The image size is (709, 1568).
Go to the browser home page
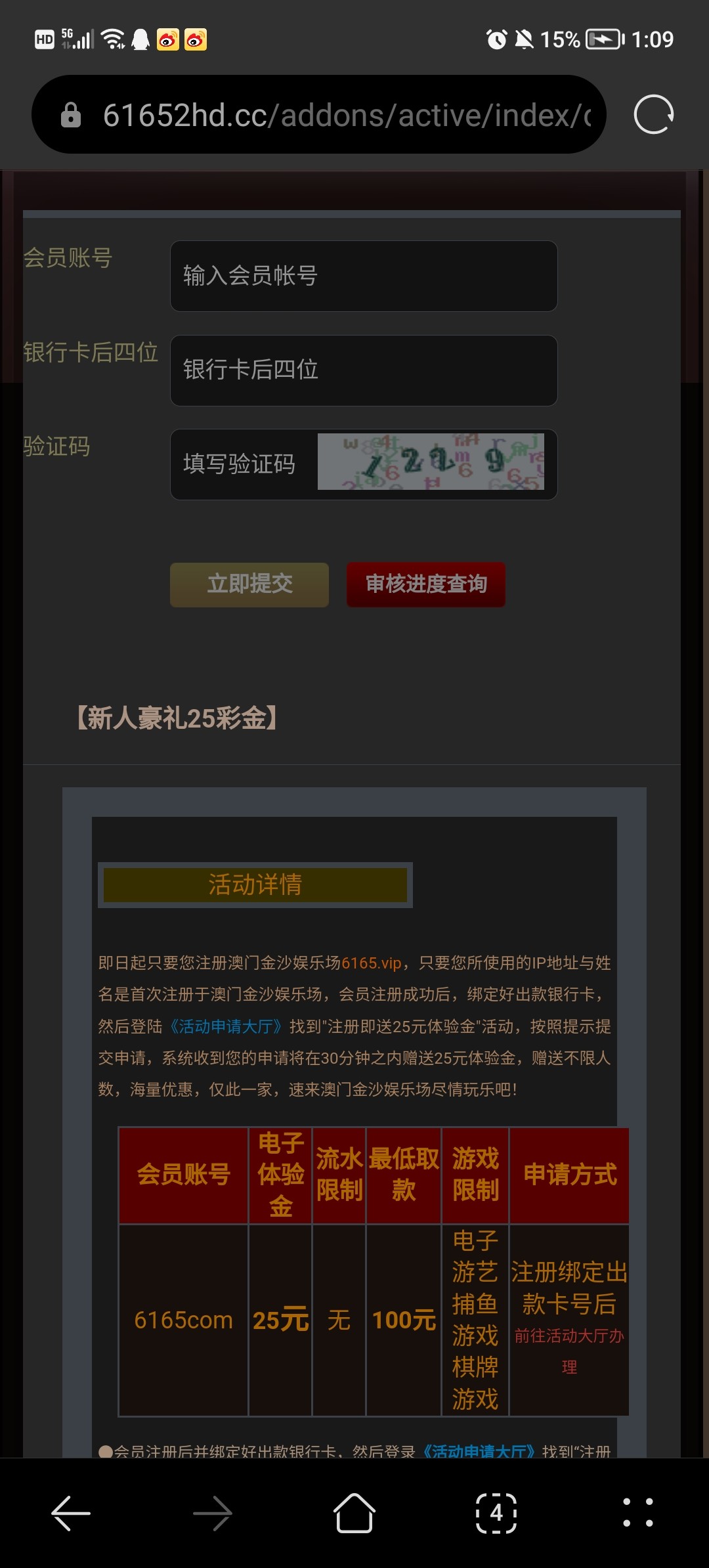(x=354, y=1513)
